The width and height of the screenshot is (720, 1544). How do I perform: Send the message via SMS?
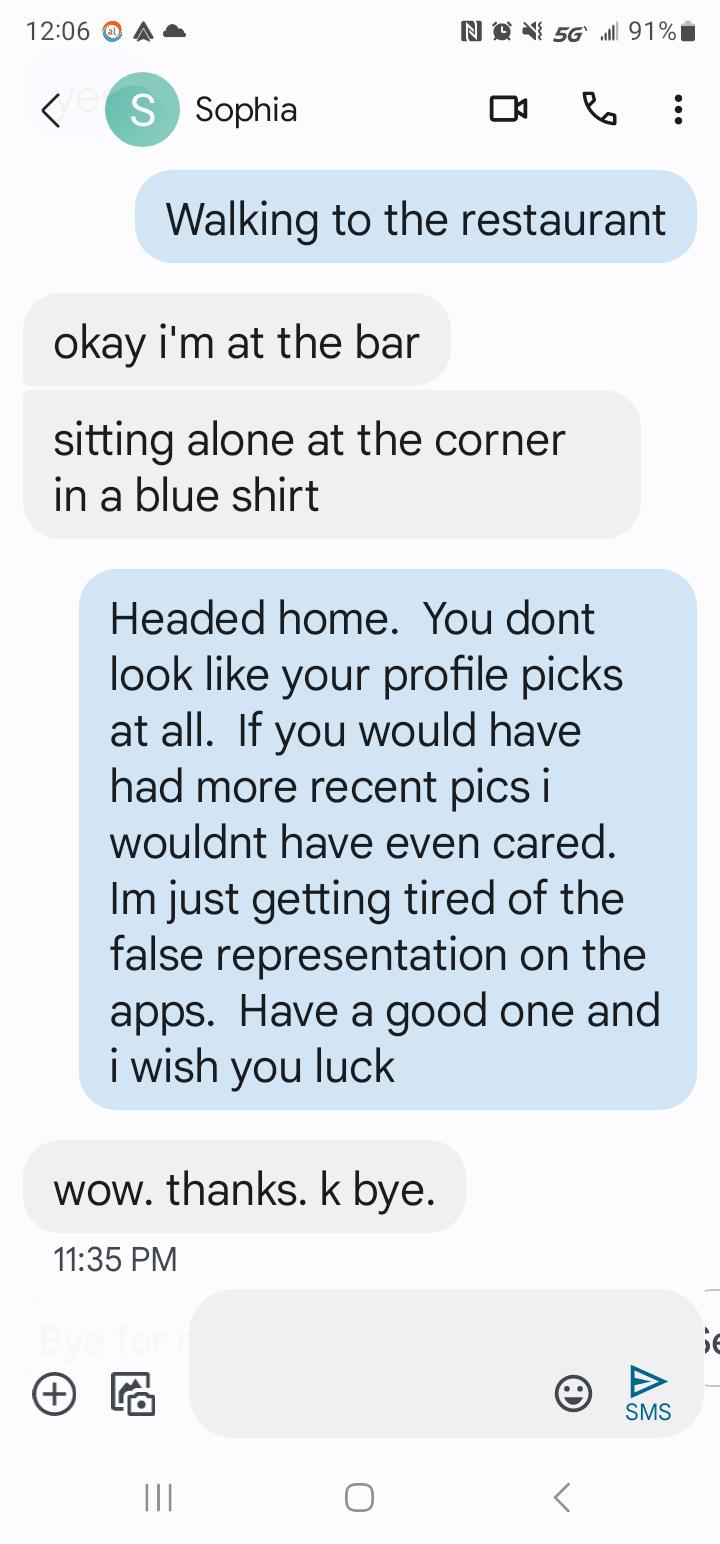(x=648, y=1393)
